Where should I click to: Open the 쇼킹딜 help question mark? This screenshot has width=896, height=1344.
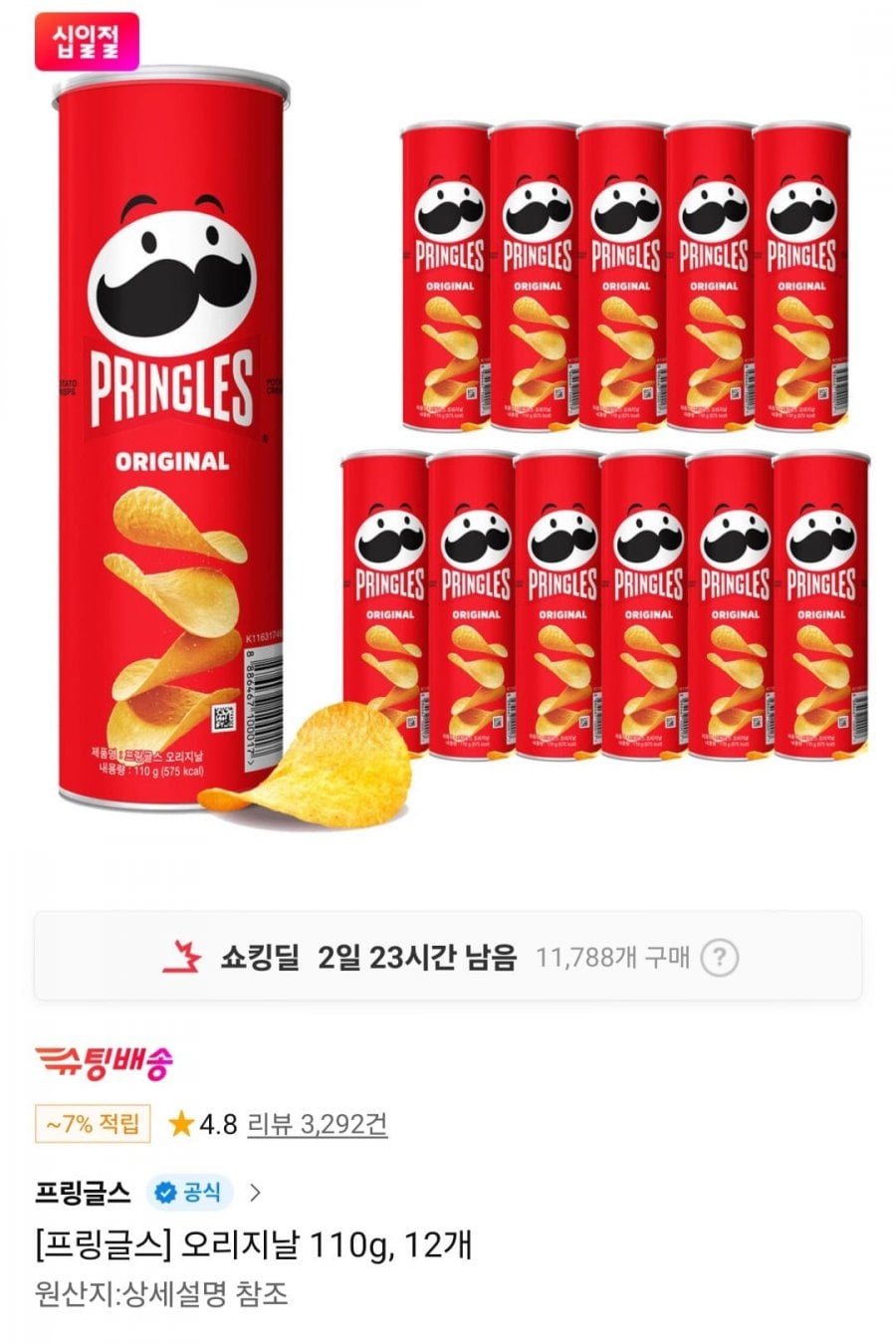(719, 958)
